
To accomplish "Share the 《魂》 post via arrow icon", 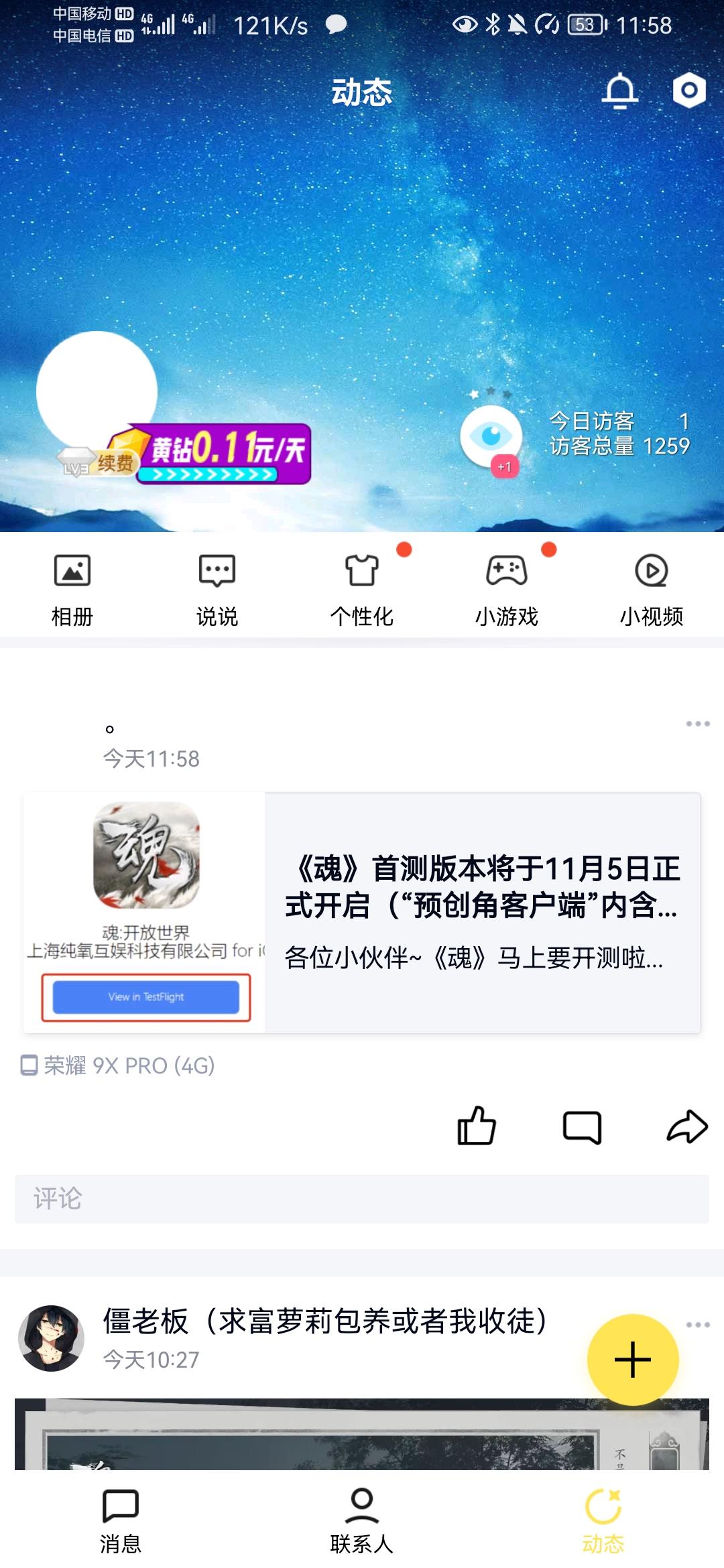I will 687,1126.
